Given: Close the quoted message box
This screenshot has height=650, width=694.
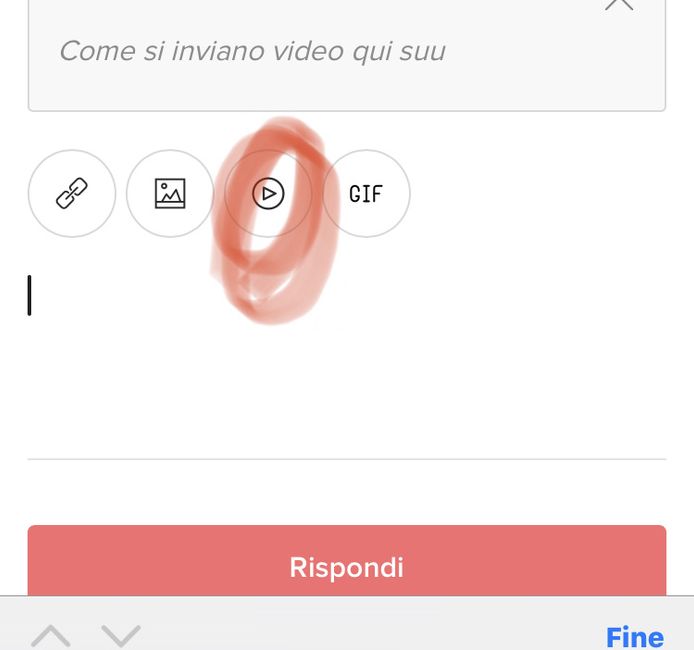Looking at the screenshot, I should pyautogui.click(x=620, y=5).
